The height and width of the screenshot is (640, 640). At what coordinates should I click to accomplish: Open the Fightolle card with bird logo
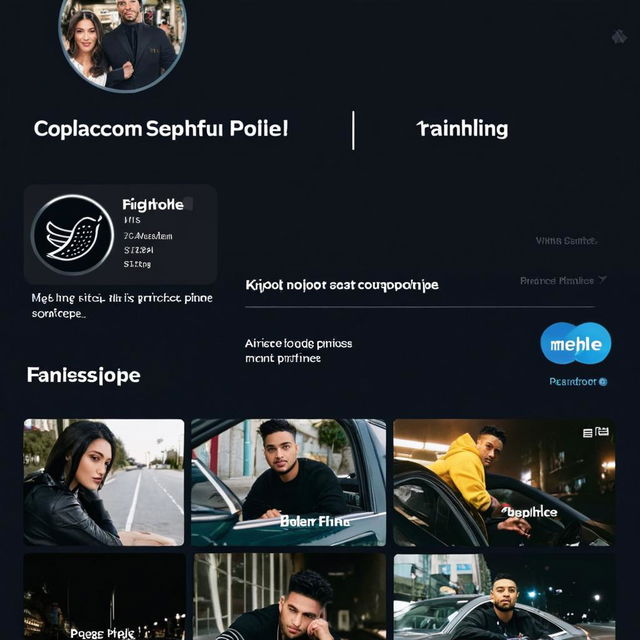[120, 234]
